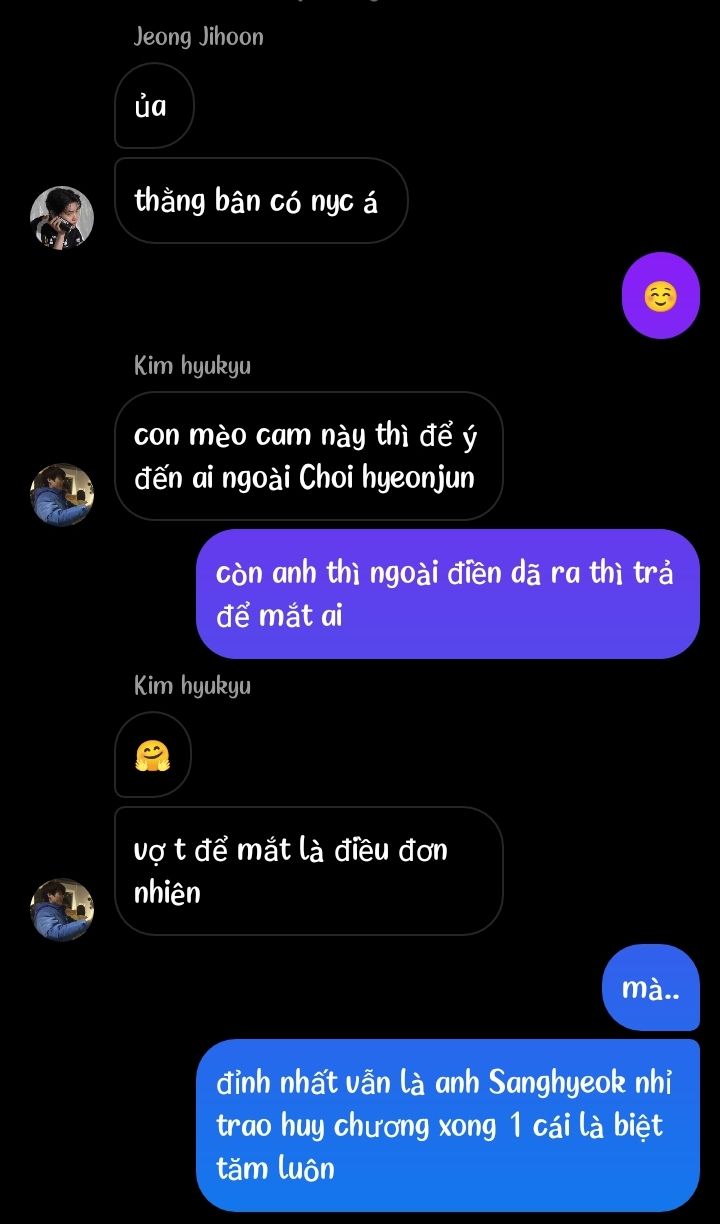Open Jeong Jihoon's profile picture
The height and width of the screenshot is (1224, 720).
coord(62,215)
